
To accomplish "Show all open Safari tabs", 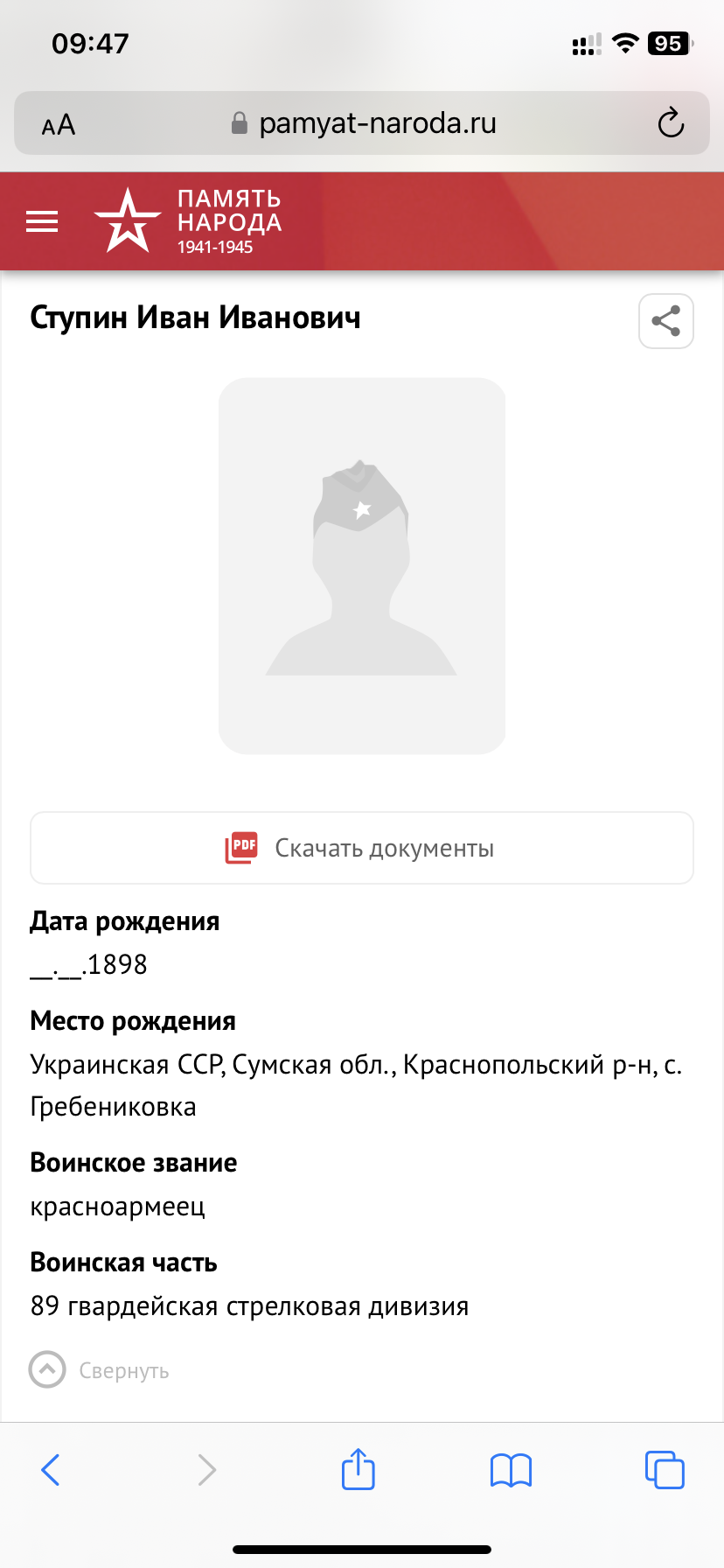I will [x=665, y=1470].
